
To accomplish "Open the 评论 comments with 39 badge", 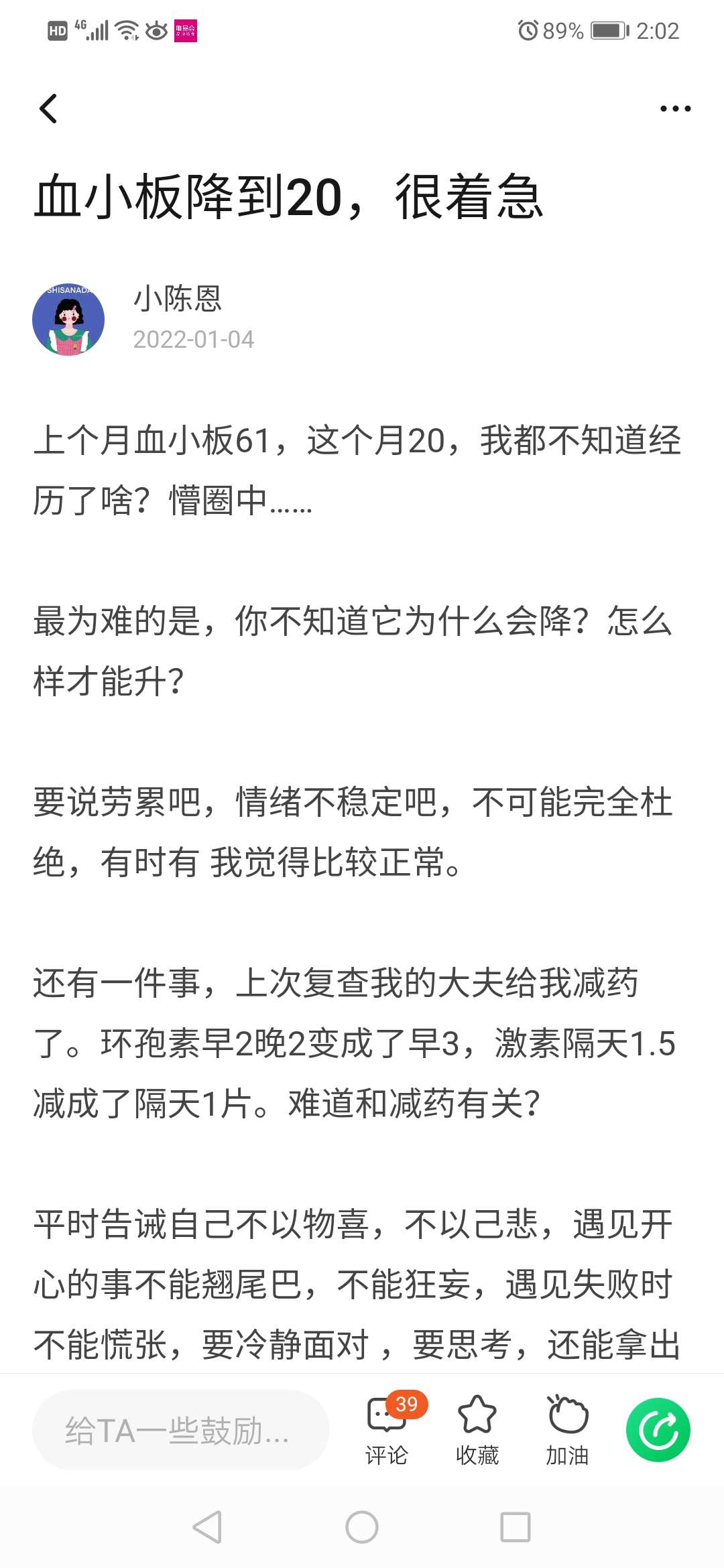I will 387,1429.
